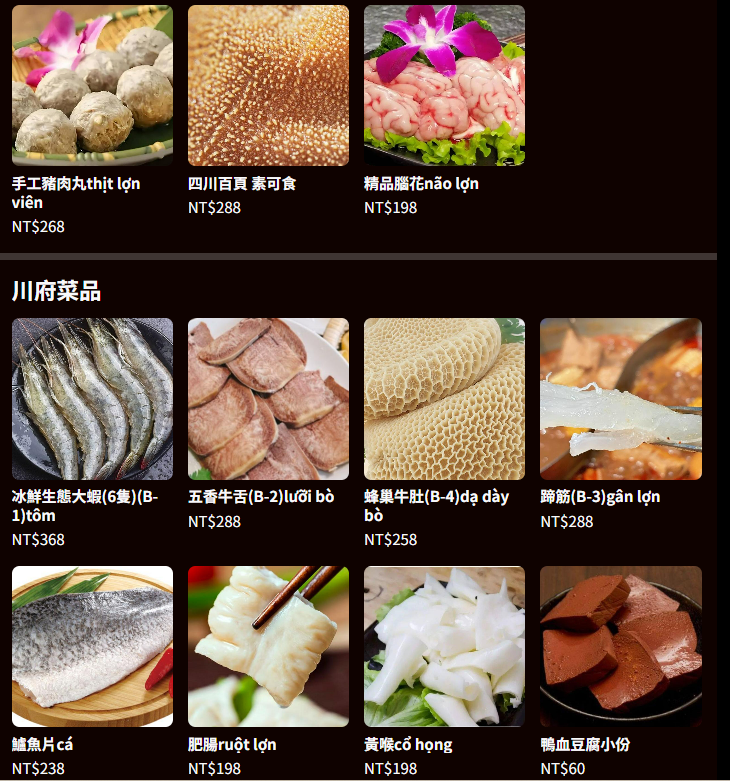Image resolution: width=730 pixels, height=781 pixels.
Task: Open 冰鮮生態大蝦 tôm product card
Action: tap(92, 399)
